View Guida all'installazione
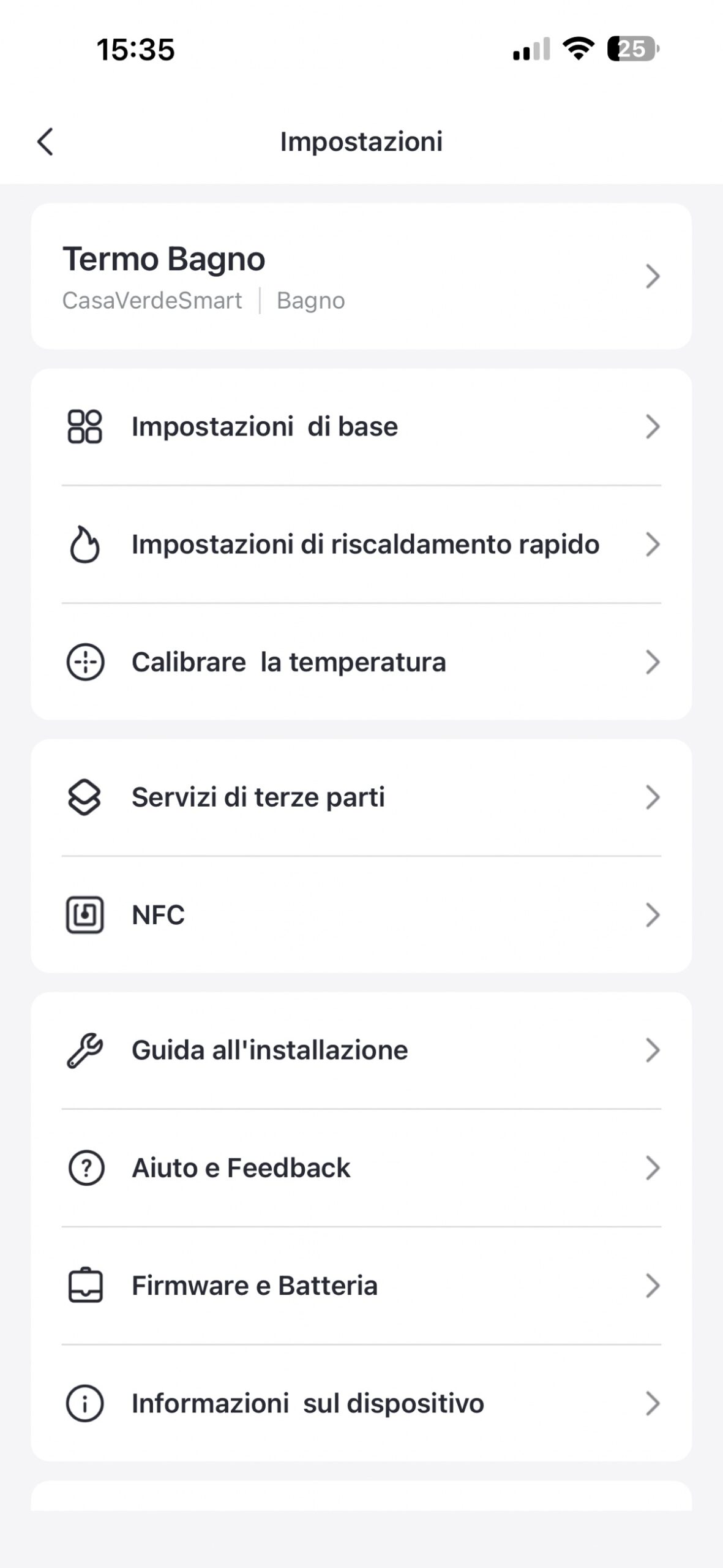 click(361, 1050)
